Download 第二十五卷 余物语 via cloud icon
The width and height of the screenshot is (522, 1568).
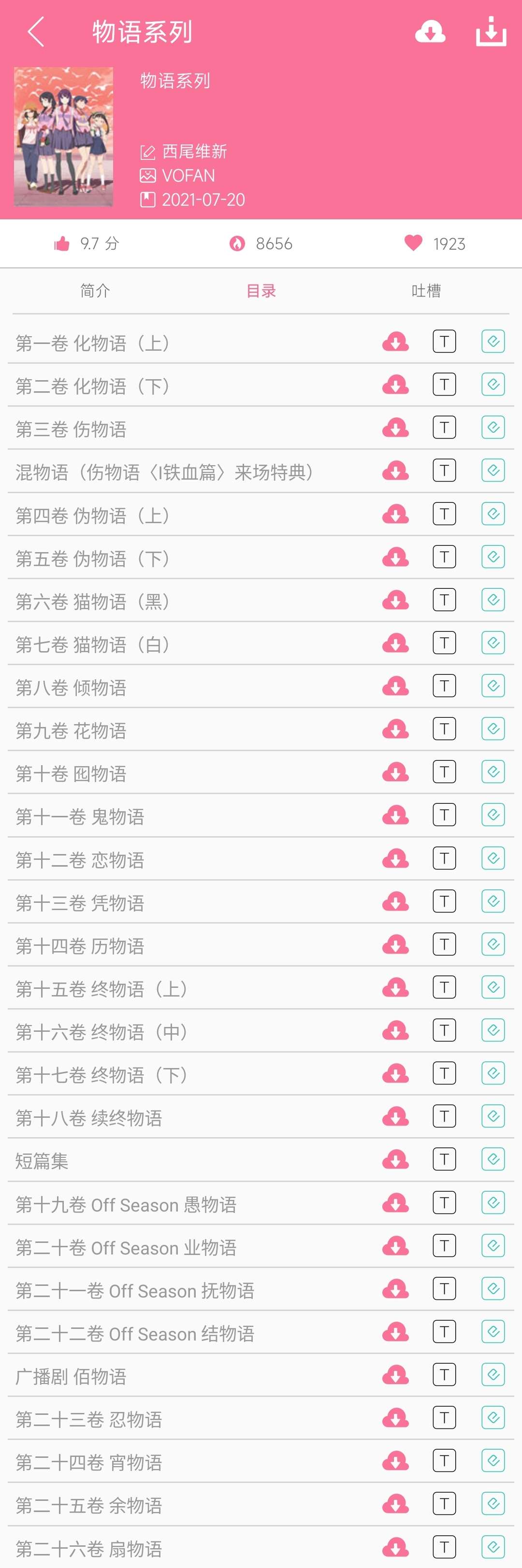395,1505
